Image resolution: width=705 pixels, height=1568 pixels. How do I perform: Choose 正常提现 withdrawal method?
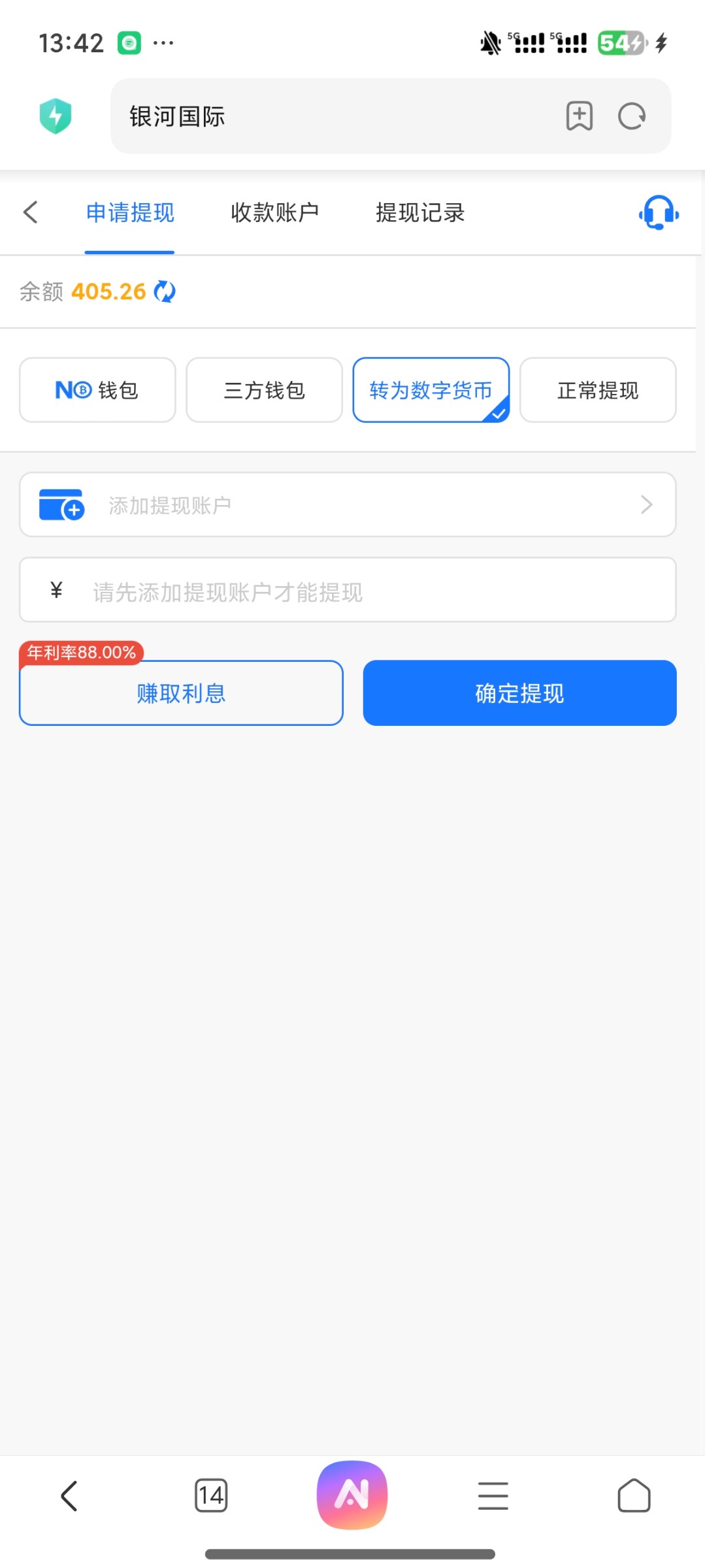pyautogui.click(x=597, y=390)
